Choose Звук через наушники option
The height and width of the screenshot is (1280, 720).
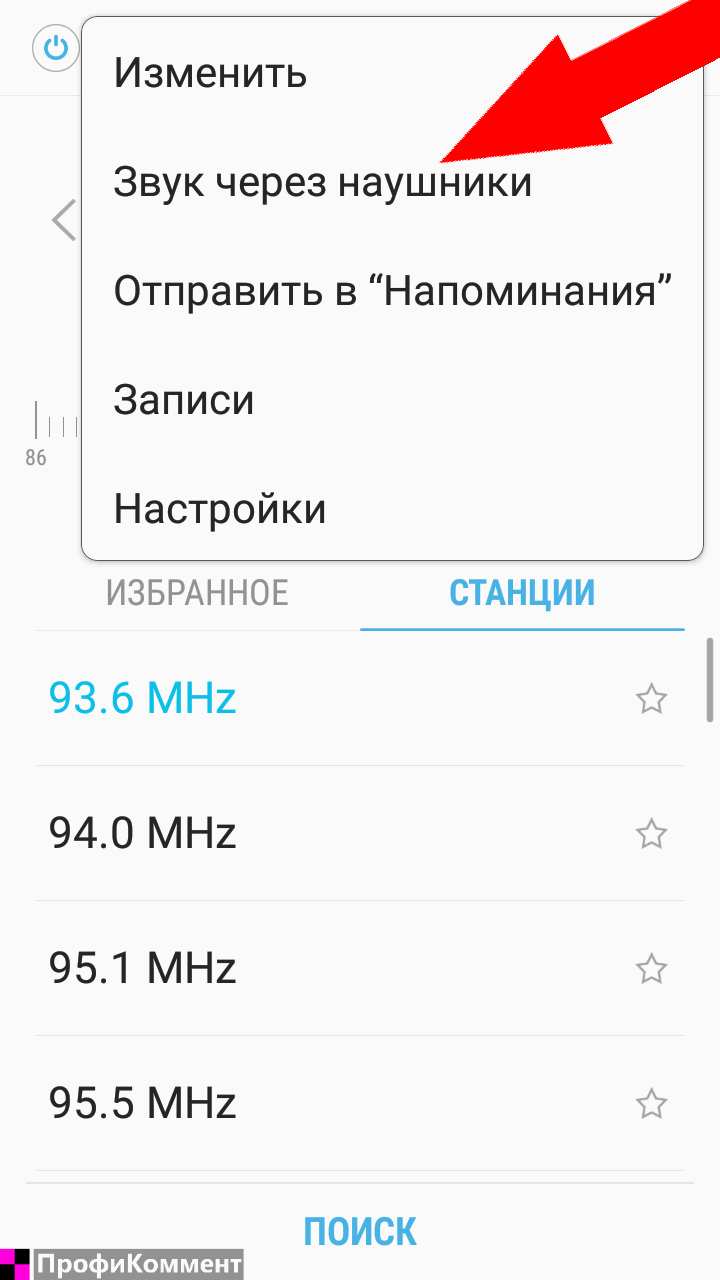click(x=392, y=182)
